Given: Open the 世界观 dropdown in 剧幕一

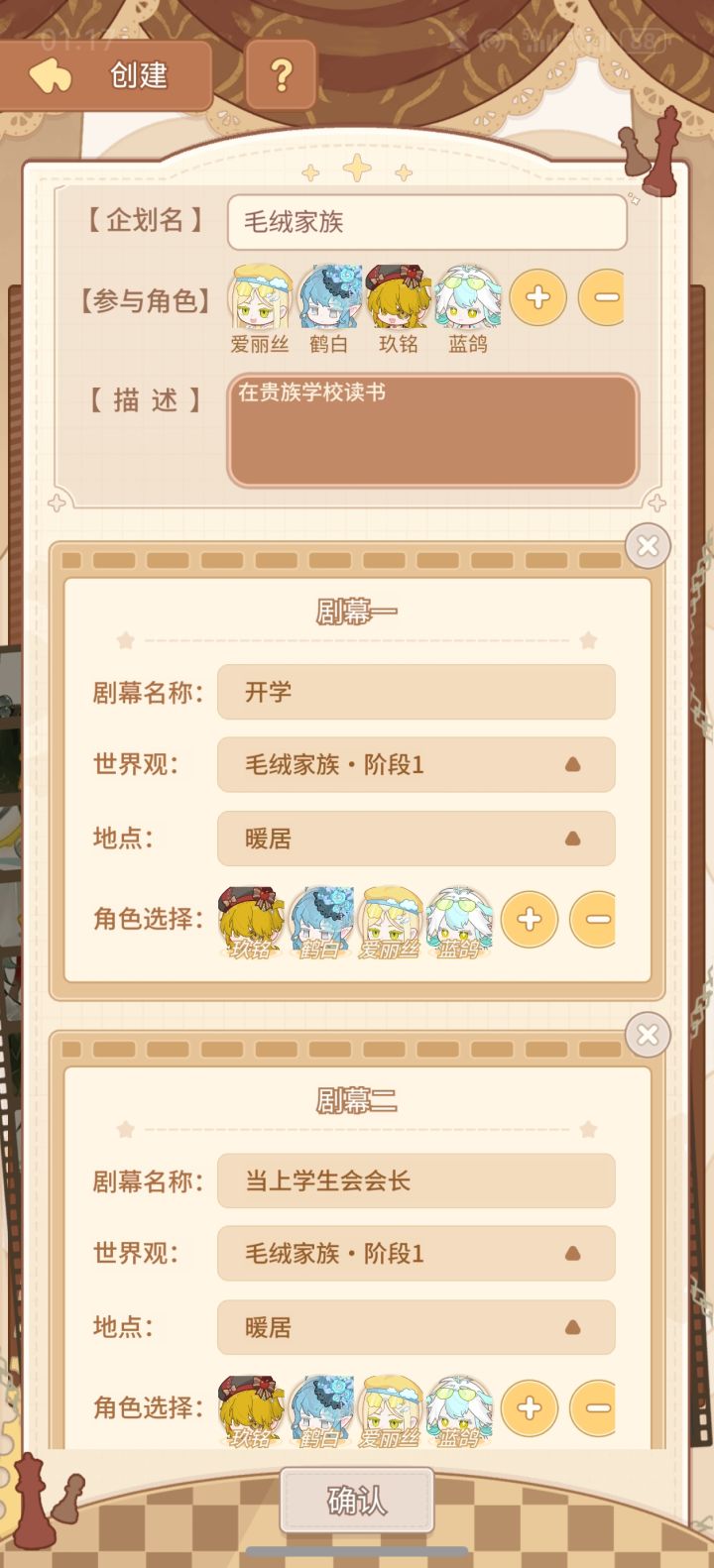Looking at the screenshot, I should (415, 765).
